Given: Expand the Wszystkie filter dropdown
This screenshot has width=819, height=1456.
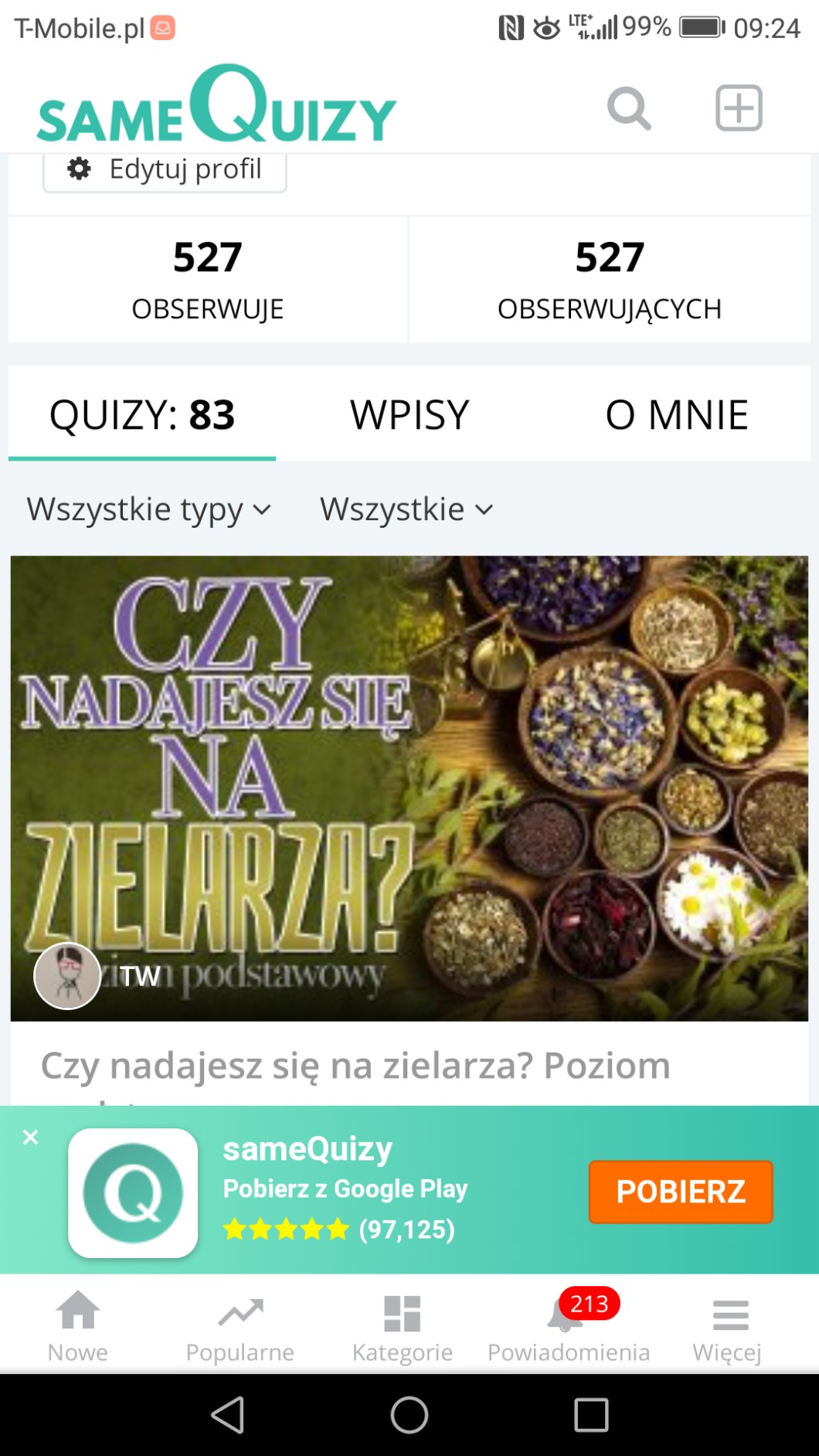Looking at the screenshot, I should pyautogui.click(x=406, y=510).
